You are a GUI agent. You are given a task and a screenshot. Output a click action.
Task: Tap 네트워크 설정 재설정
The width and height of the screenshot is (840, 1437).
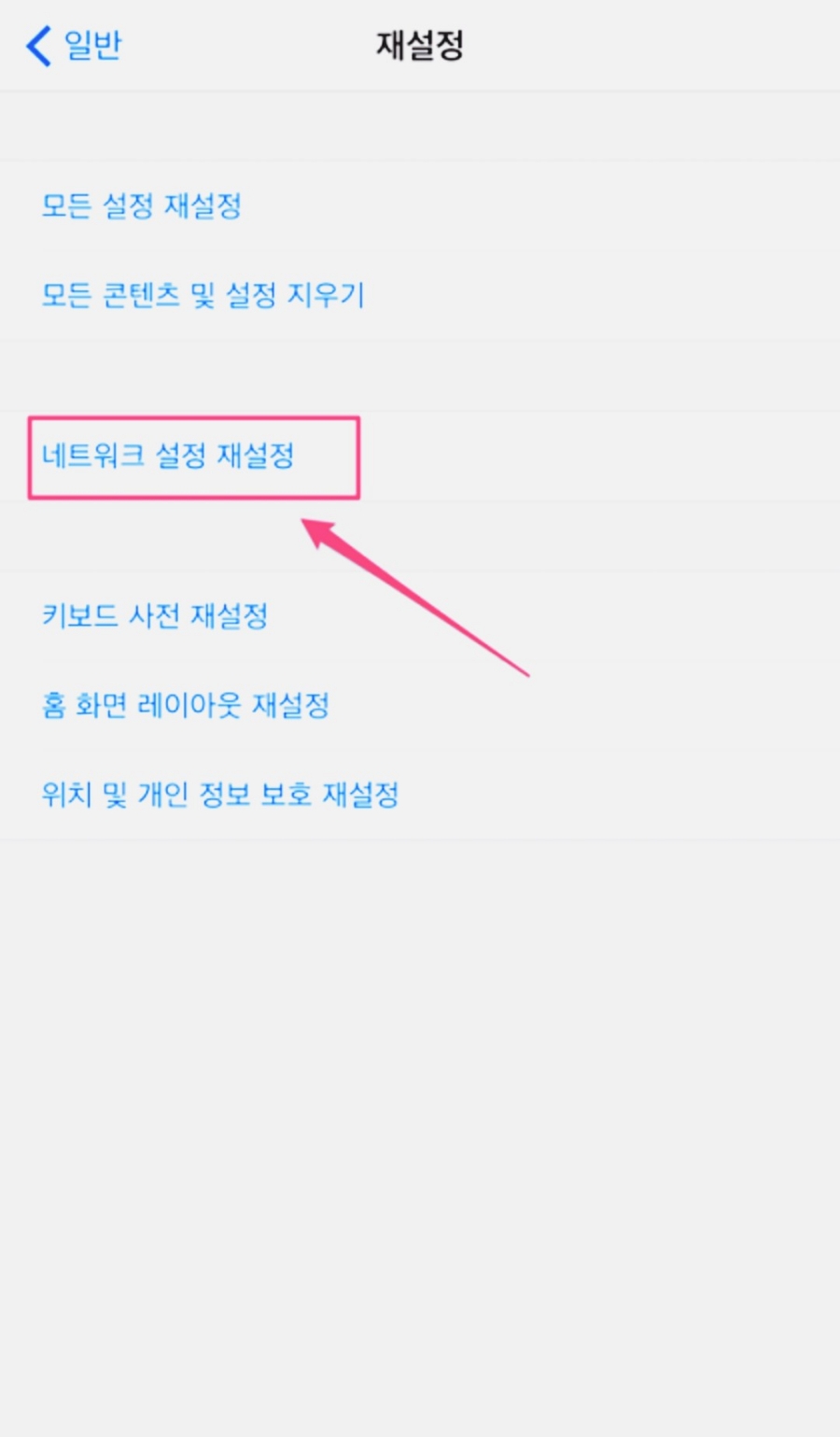click(420, 457)
